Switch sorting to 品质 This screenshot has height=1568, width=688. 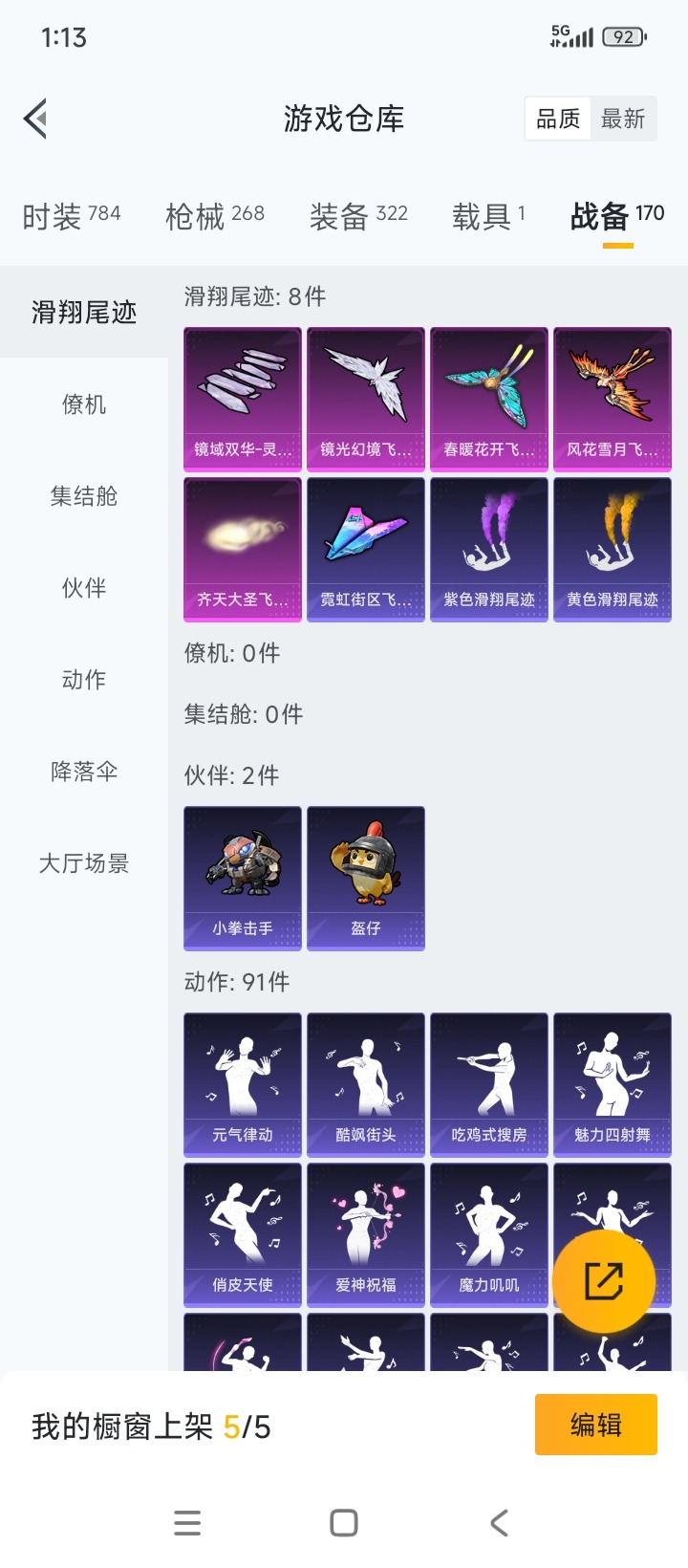tap(559, 118)
